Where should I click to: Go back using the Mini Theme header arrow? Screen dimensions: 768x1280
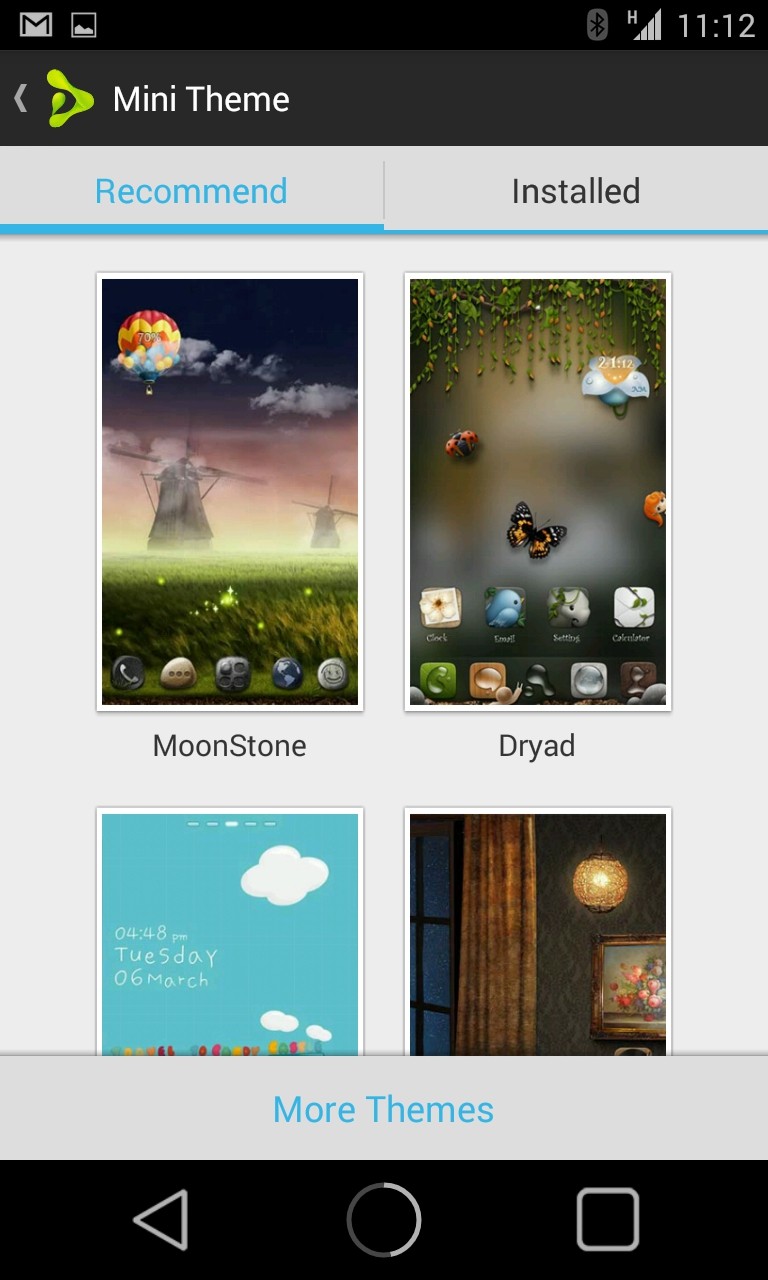click(20, 98)
